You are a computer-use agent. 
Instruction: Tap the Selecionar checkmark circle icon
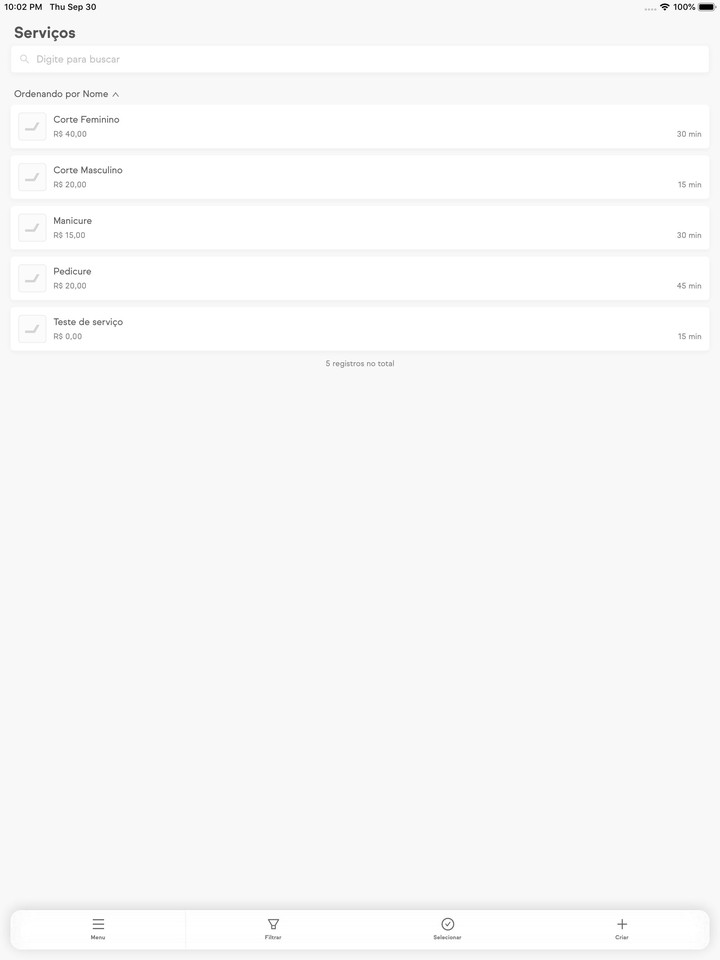tap(447, 928)
